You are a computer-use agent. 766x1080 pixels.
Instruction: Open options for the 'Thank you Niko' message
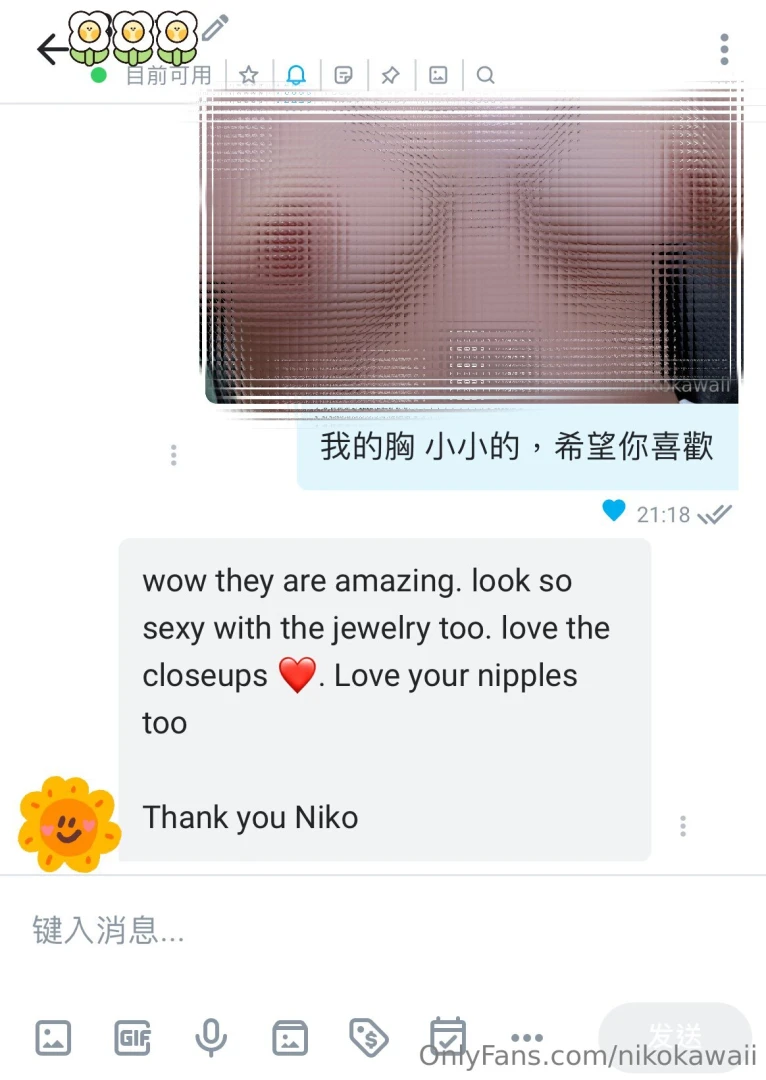point(683,826)
